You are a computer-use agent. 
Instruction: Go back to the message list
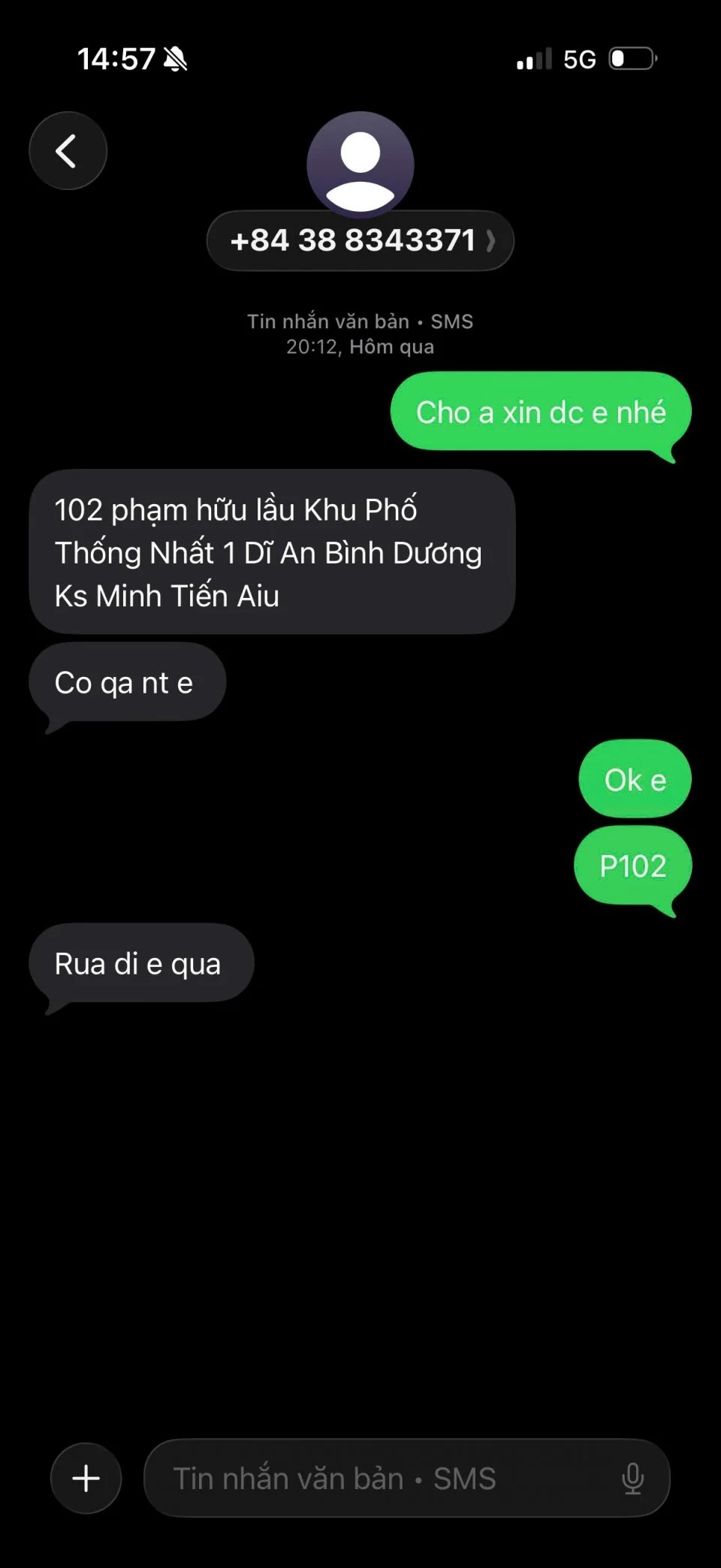click(68, 151)
